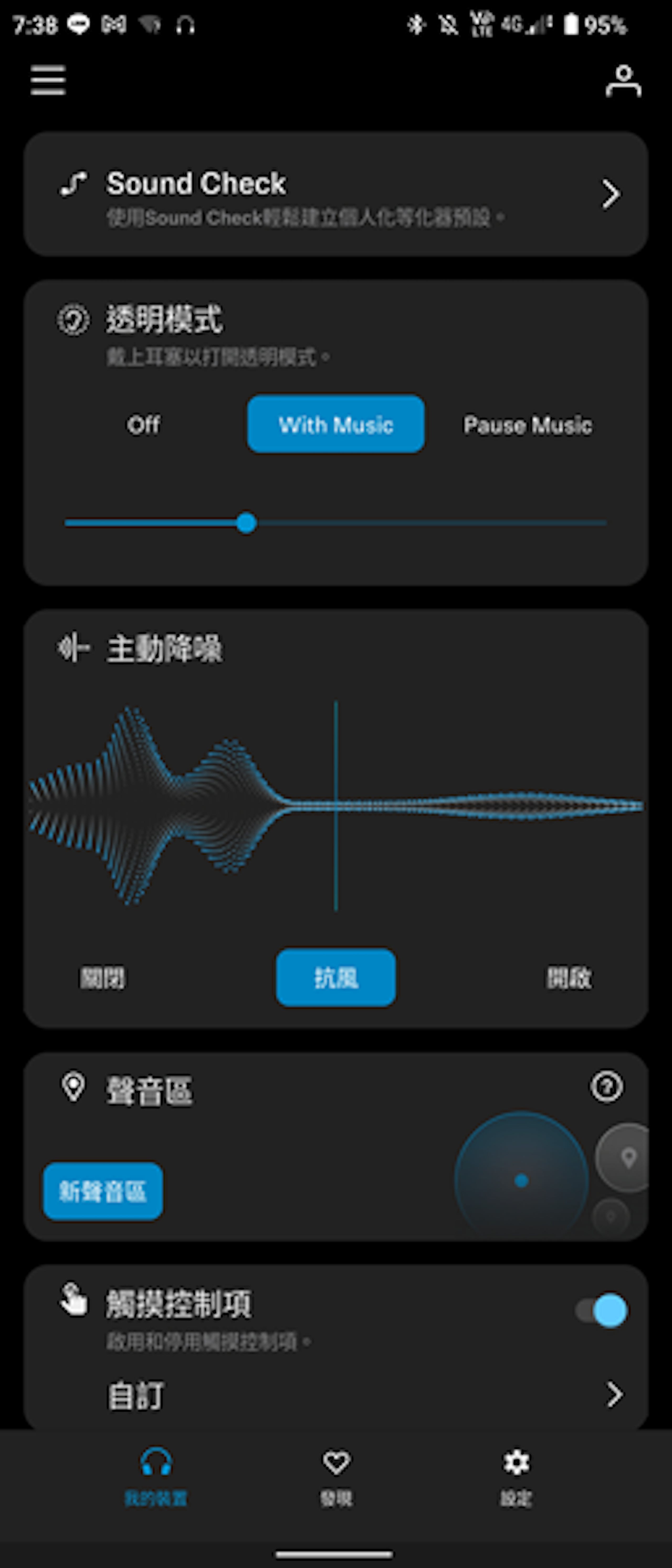Select With Music transparency option
The image size is (672, 1568).
point(336,424)
